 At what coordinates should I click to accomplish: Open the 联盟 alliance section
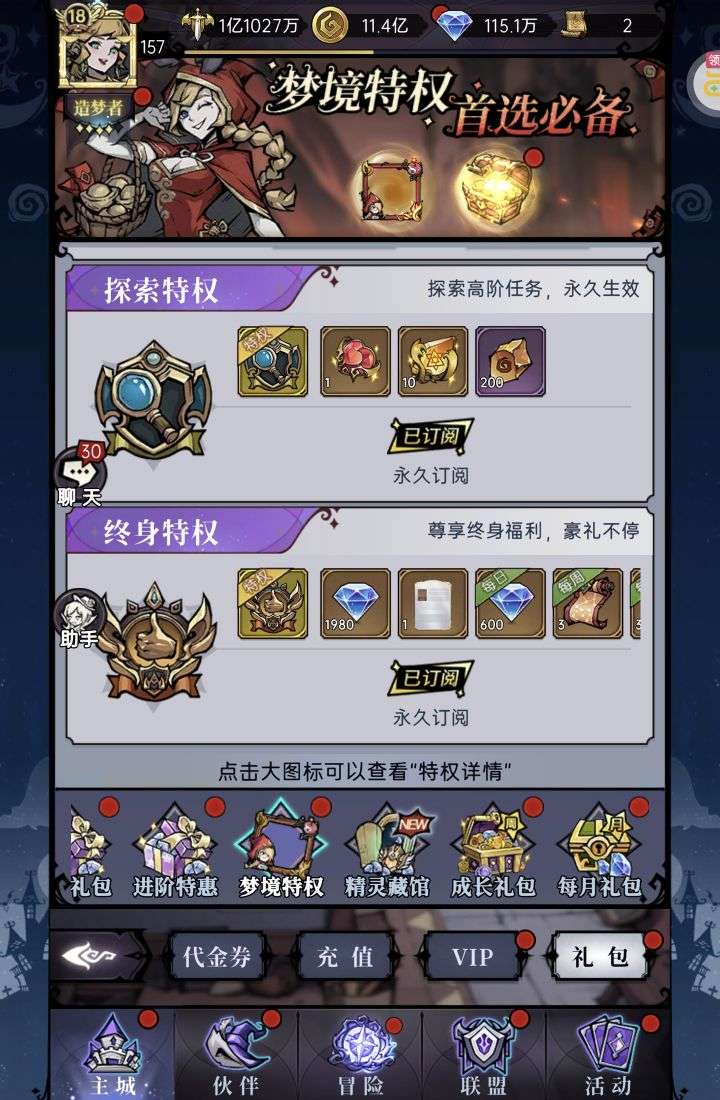click(x=483, y=1055)
